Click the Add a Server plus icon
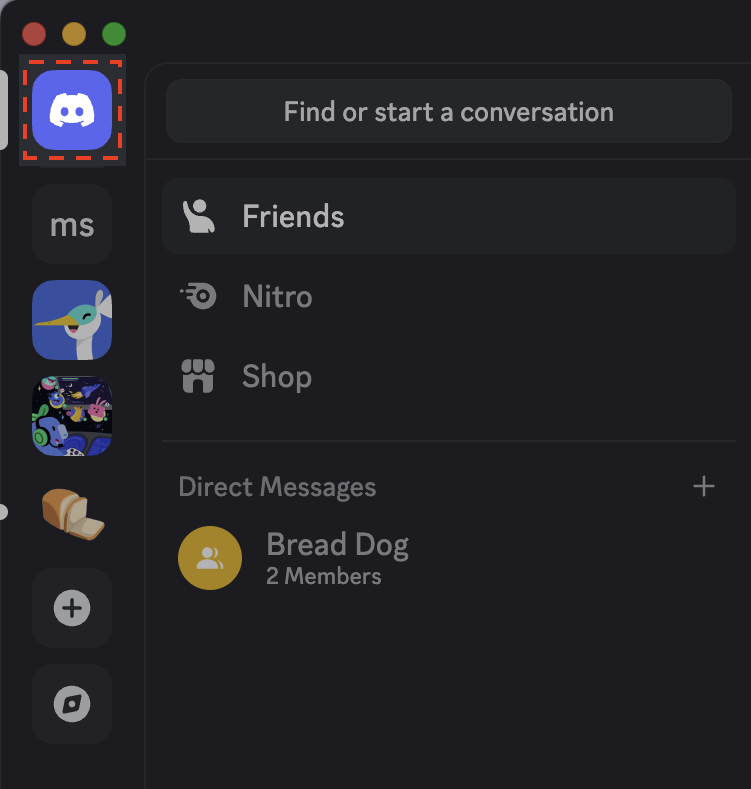Viewport: 751px width, 789px height. point(71,608)
